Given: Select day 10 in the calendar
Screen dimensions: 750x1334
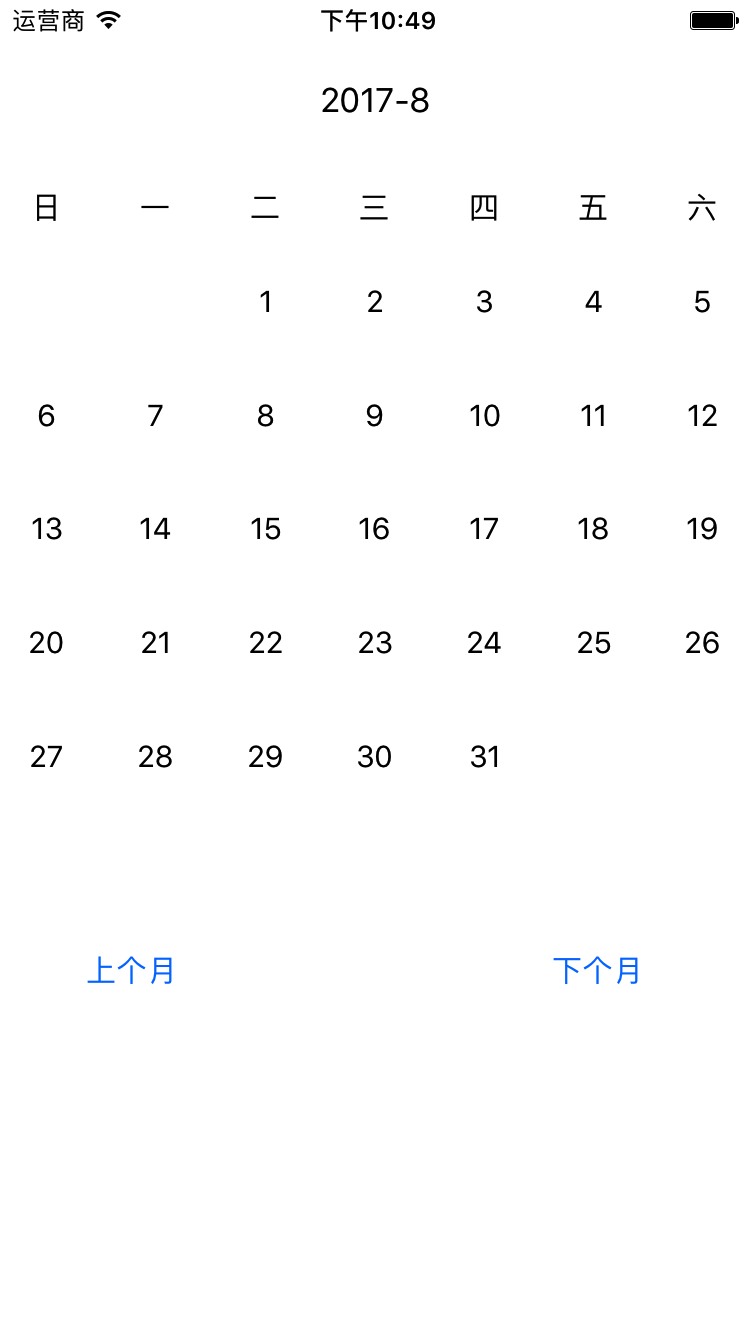Looking at the screenshot, I should point(484,416).
